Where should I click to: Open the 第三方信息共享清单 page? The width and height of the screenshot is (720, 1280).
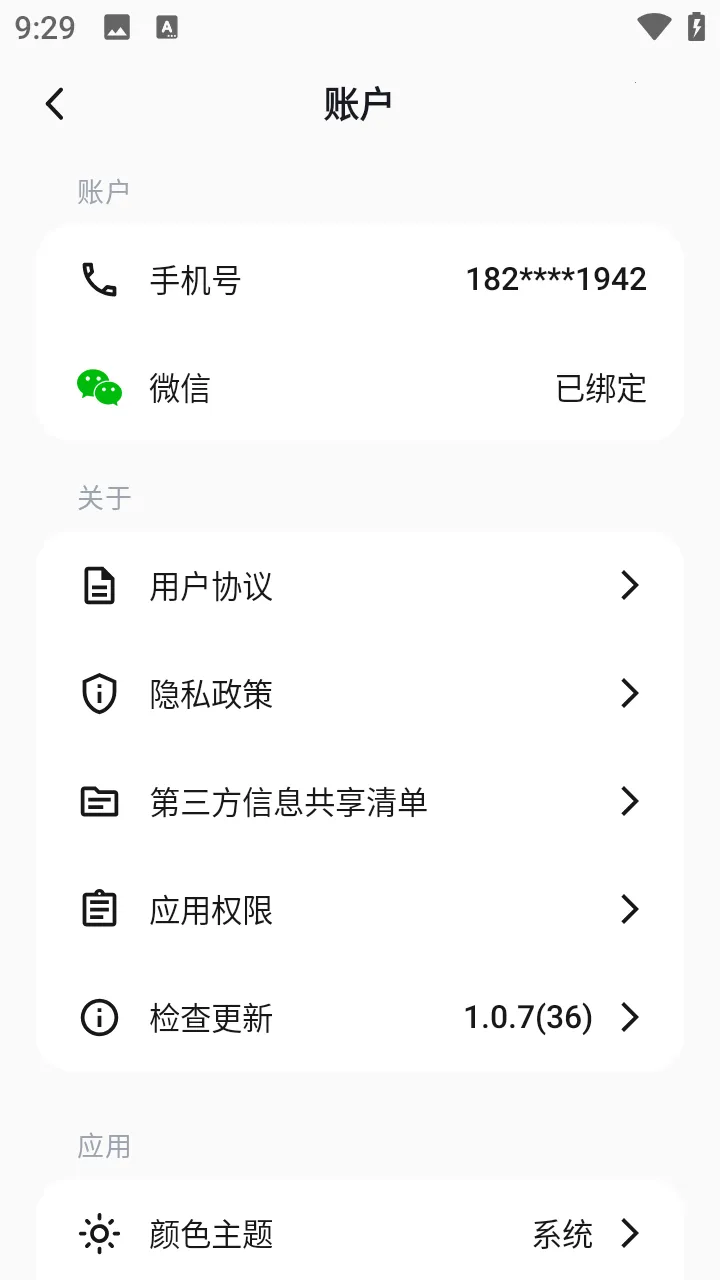pos(630,801)
